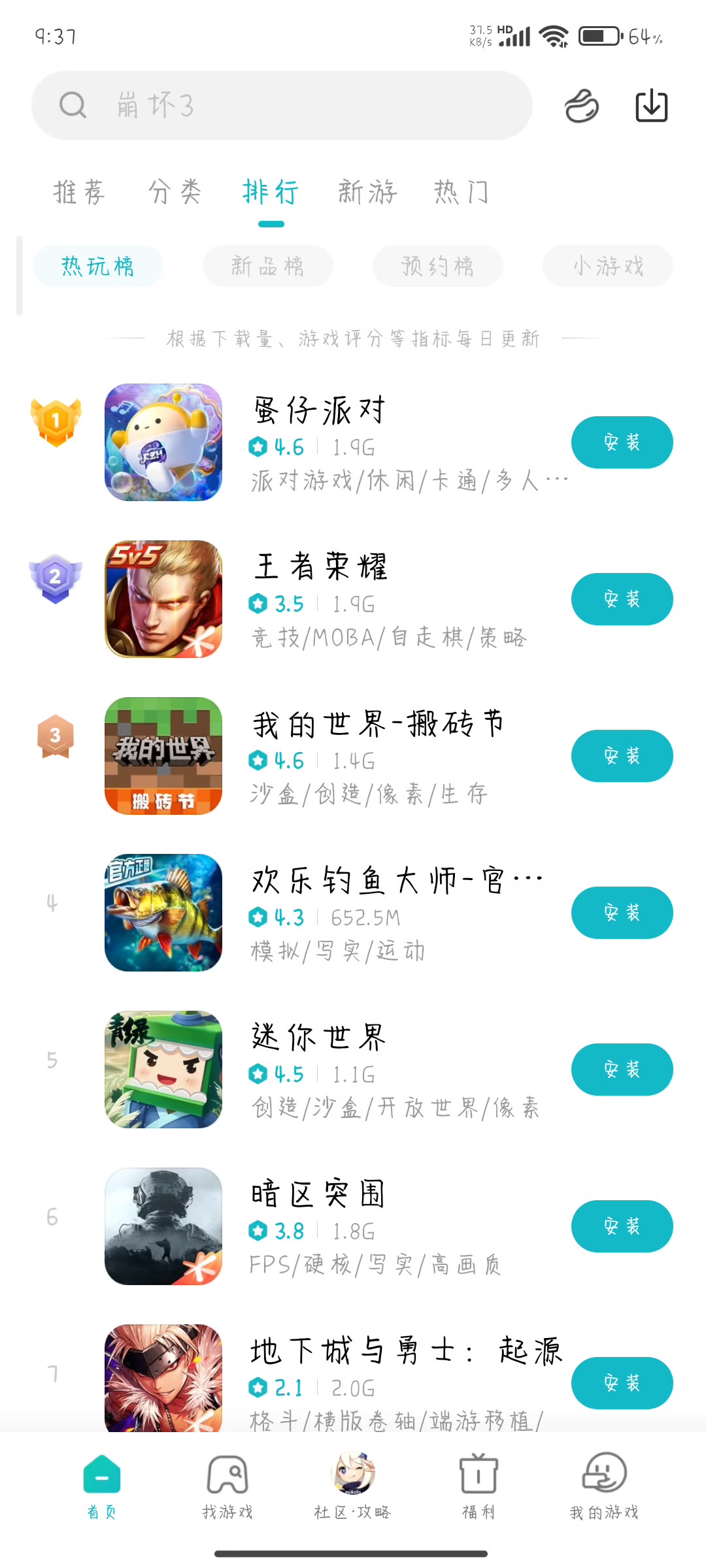Select the 小游戏 chip

tap(607, 266)
